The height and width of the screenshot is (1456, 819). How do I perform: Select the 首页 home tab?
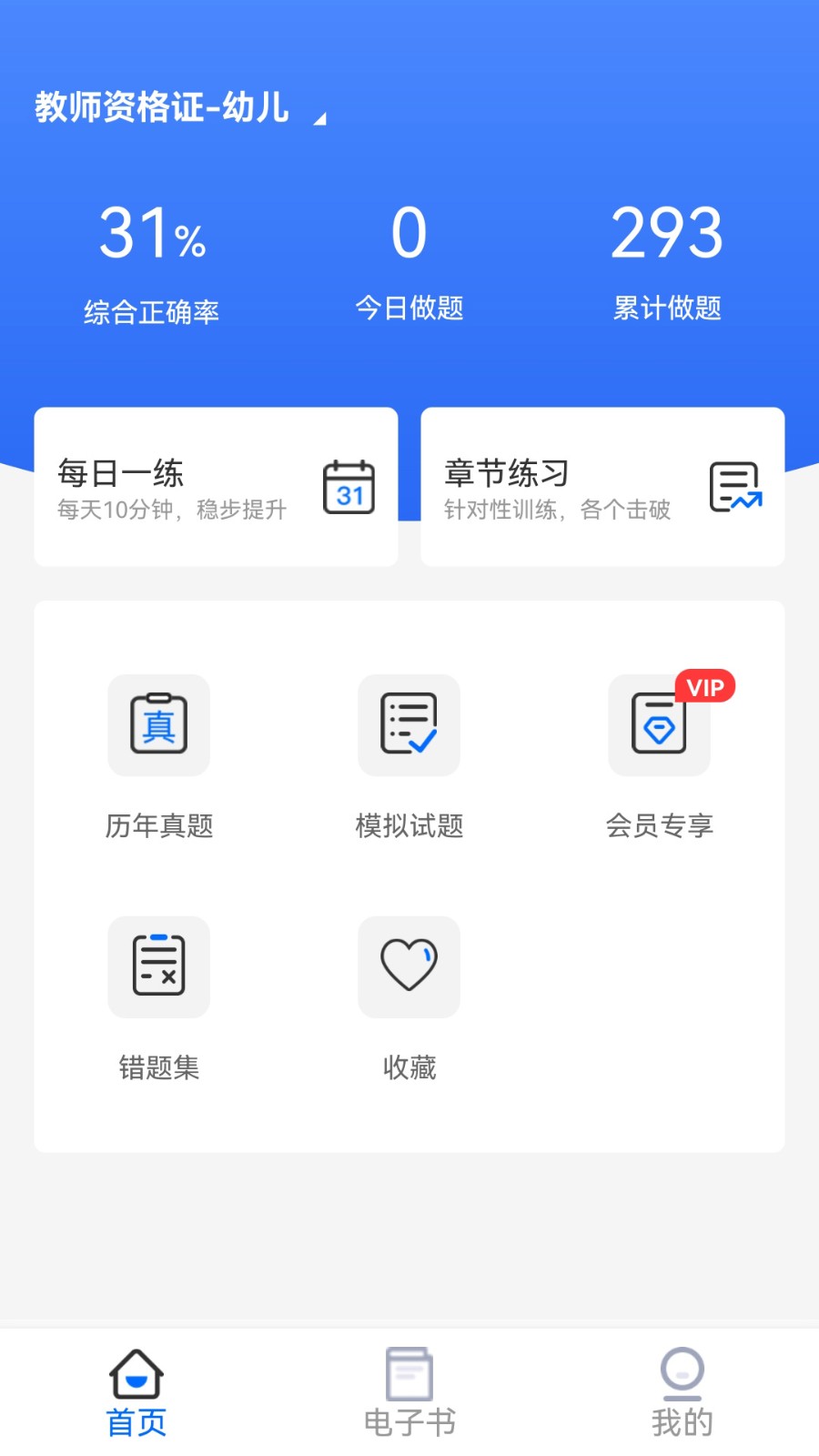pyautogui.click(x=136, y=1392)
